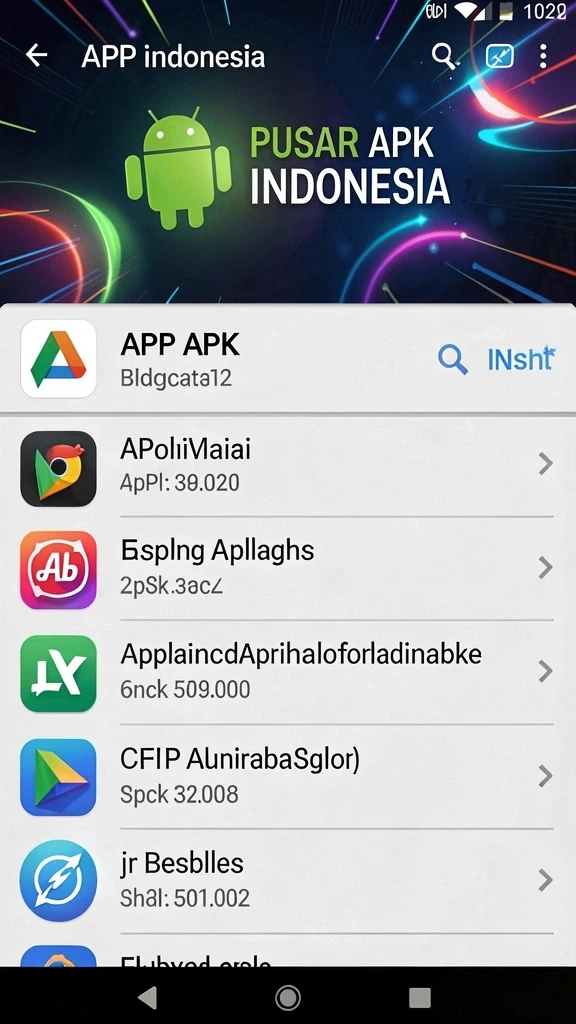This screenshot has height=1024, width=576.
Task: Open the three-dot overflow menu
Action: coord(543,57)
